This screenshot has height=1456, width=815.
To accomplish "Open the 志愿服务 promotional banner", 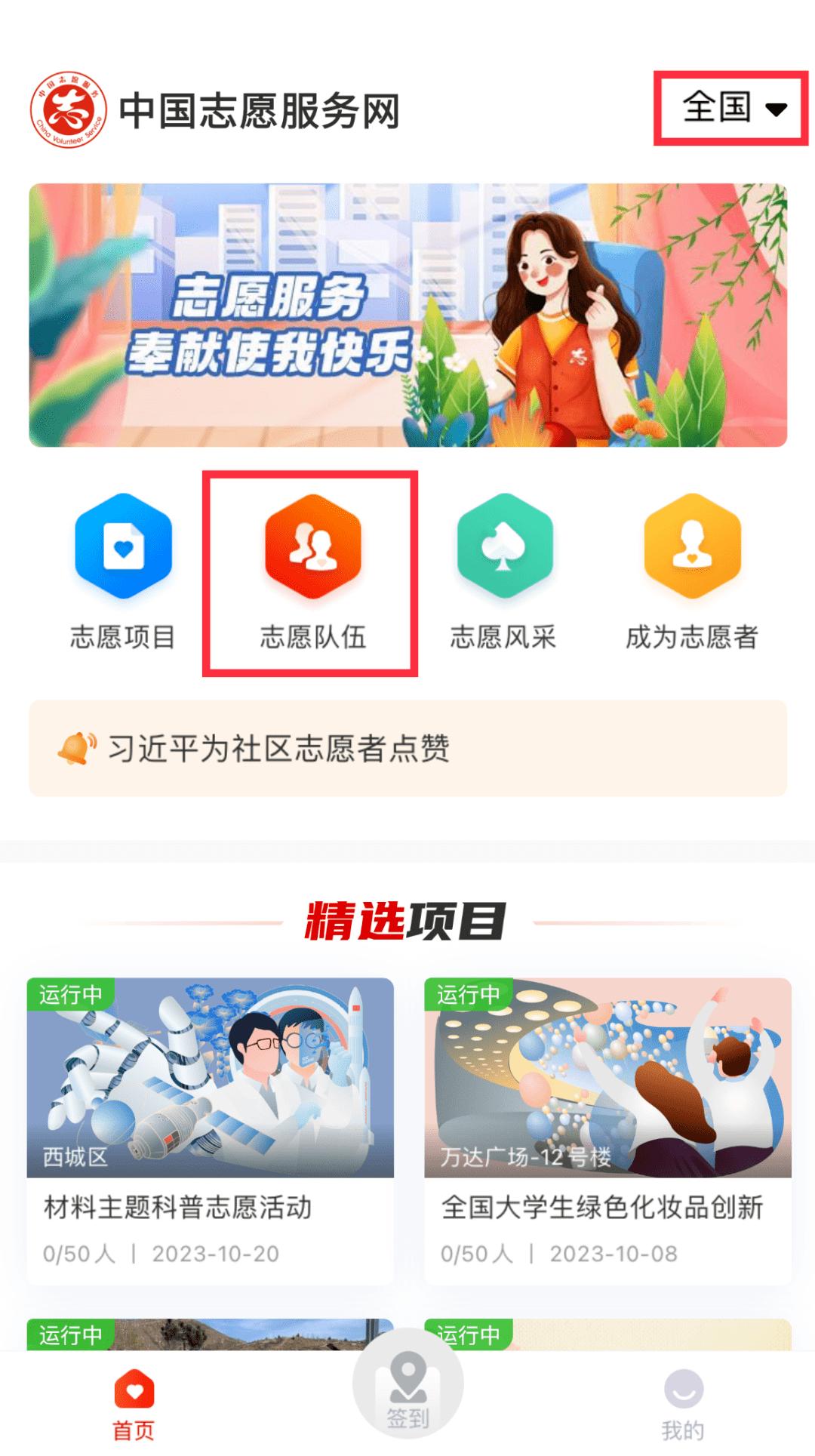I will 407,315.
